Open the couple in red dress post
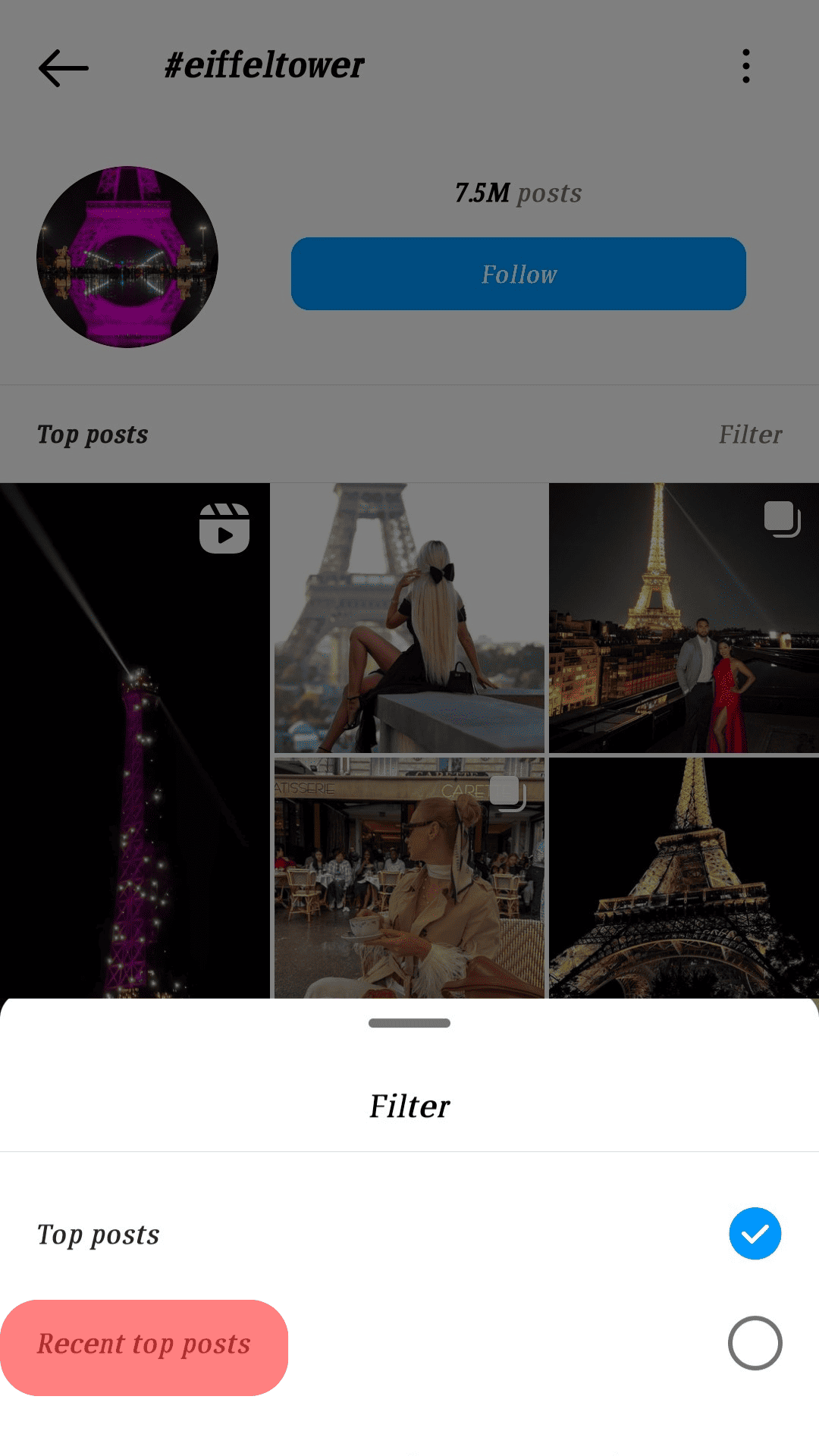The image size is (819, 1456). (x=684, y=618)
